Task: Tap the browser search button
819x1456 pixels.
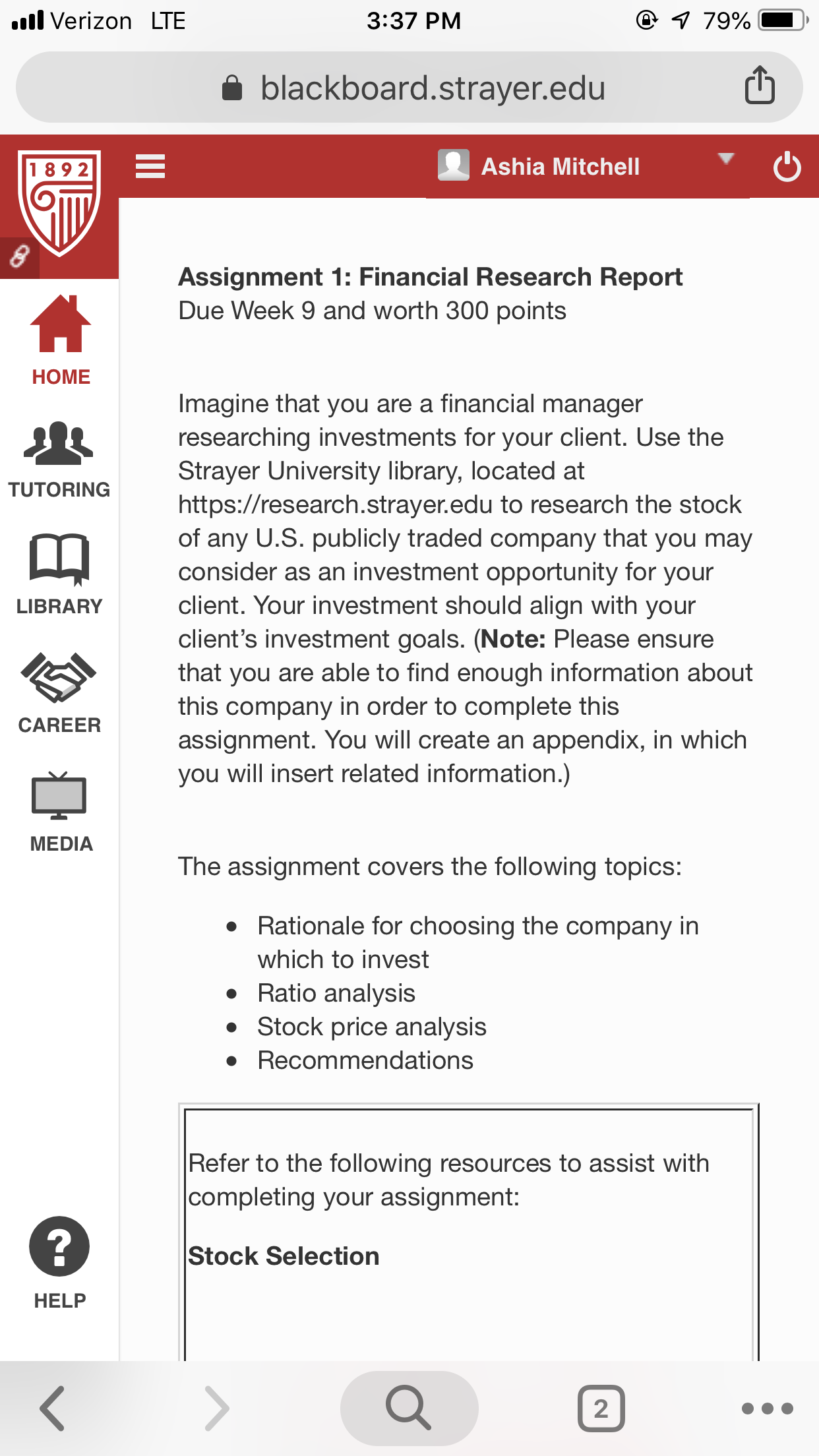Action: click(x=409, y=1409)
